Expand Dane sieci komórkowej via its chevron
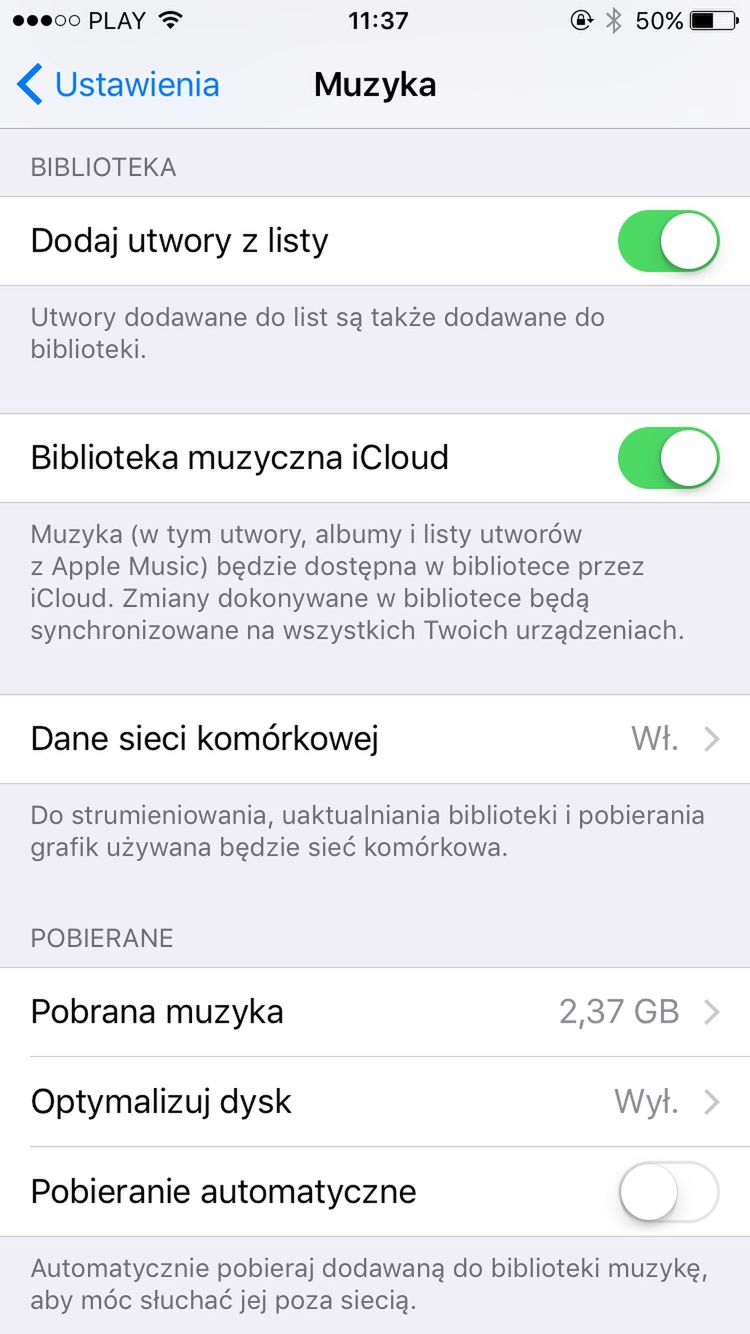 (x=712, y=739)
